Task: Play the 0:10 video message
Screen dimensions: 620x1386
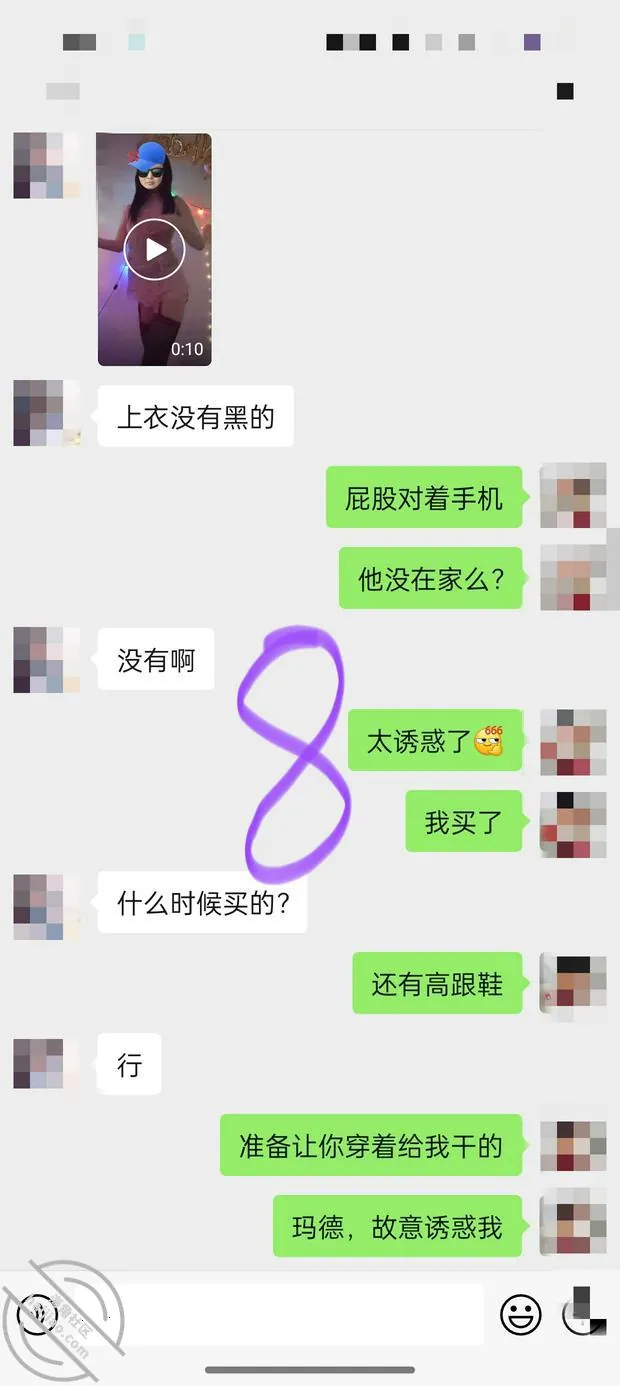Action: click(154, 249)
